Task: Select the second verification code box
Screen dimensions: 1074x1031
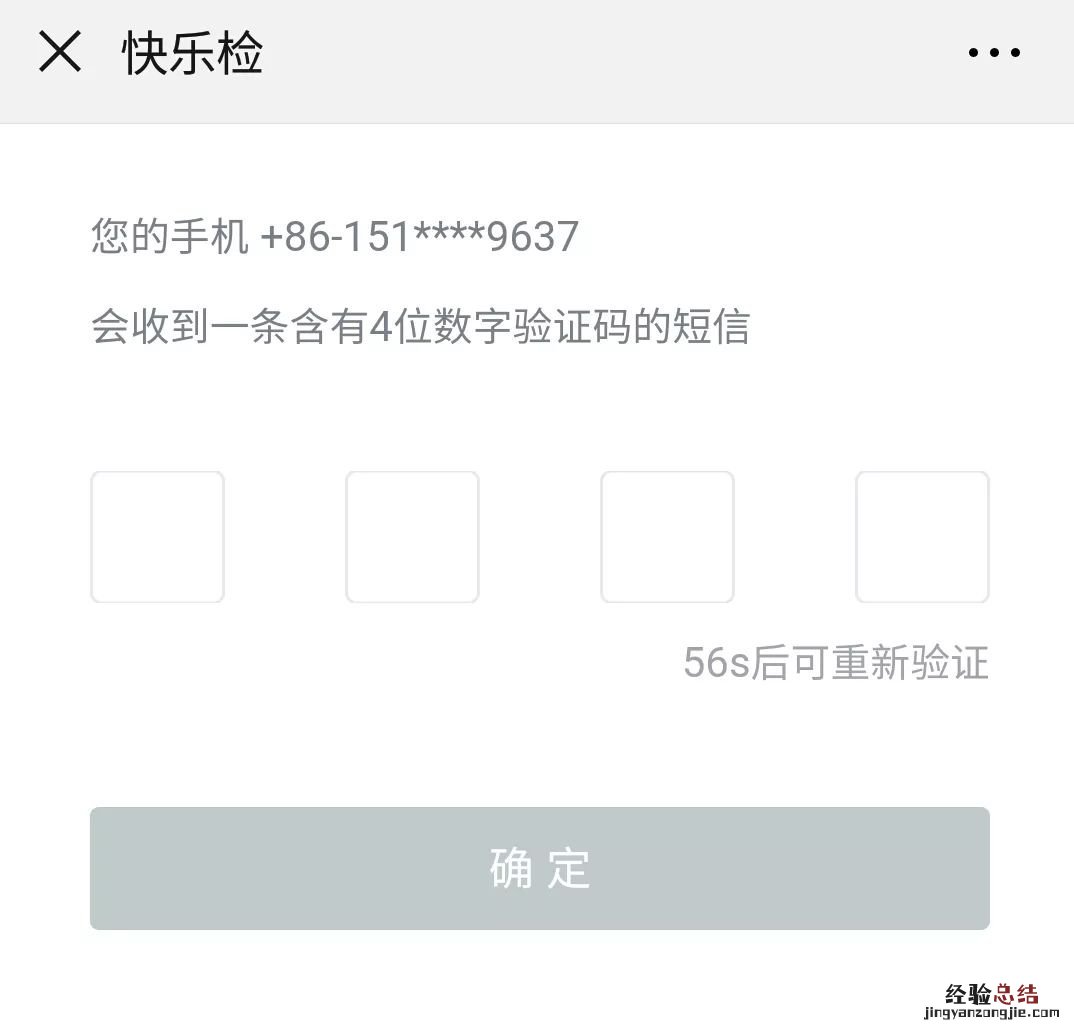Action: (x=412, y=537)
